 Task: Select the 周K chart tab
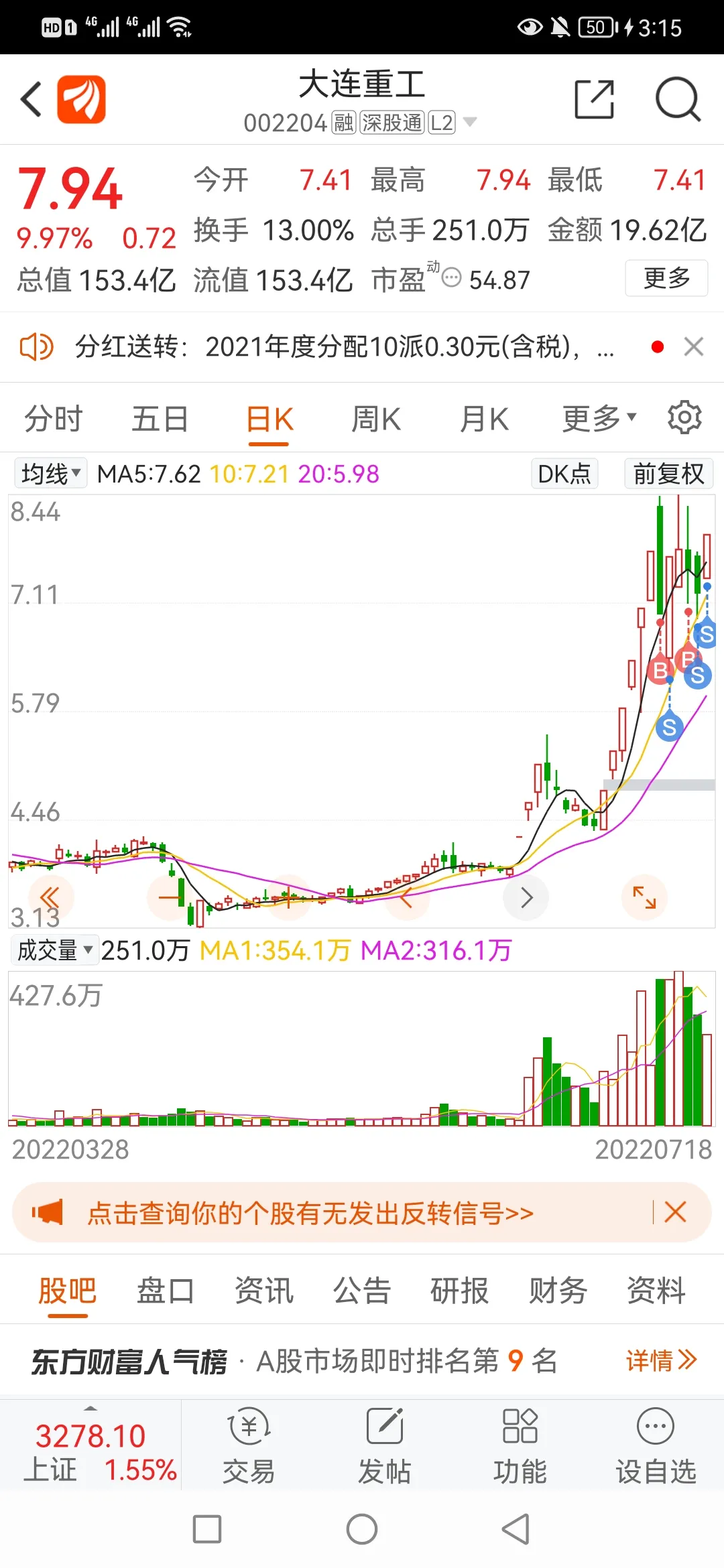tap(376, 419)
